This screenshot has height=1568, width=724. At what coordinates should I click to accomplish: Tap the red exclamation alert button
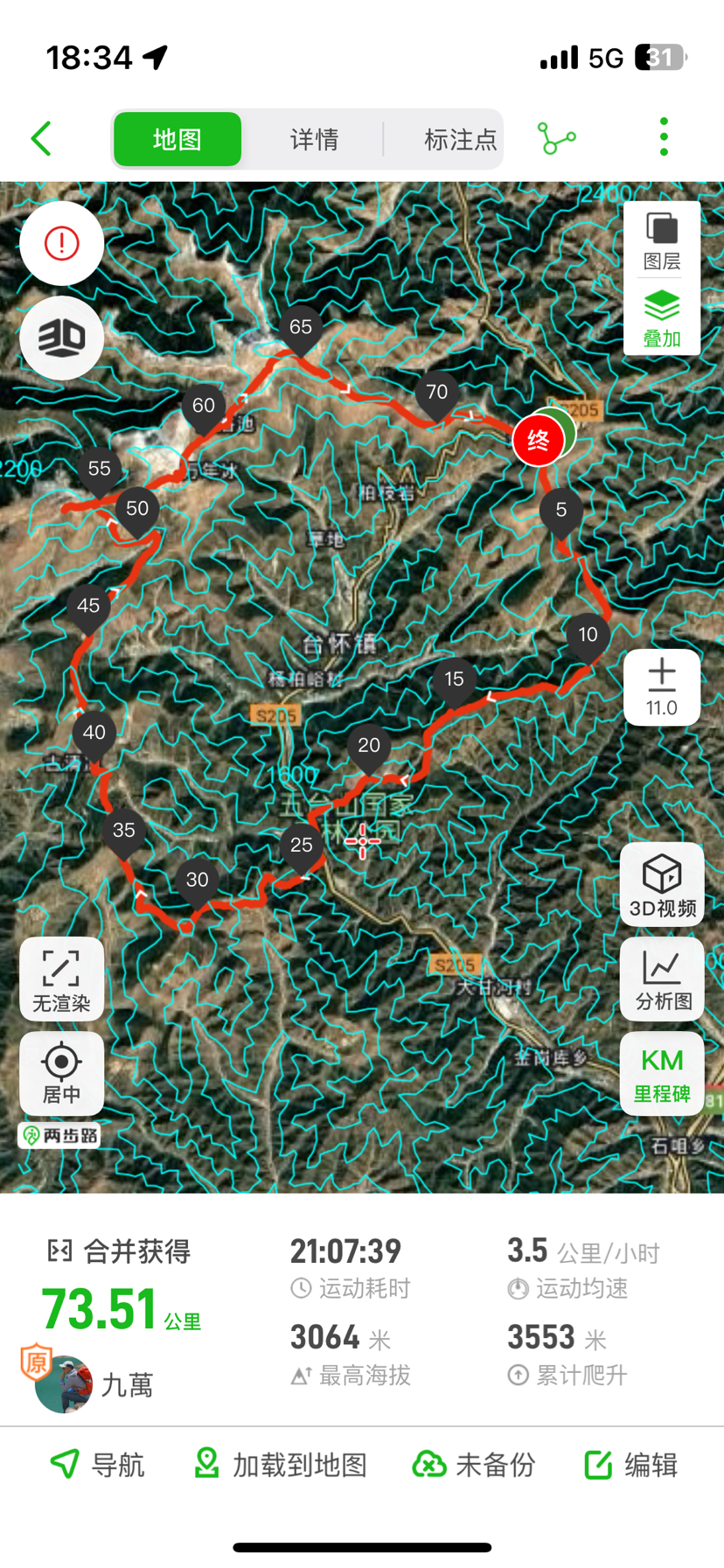(x=62, y=244)
